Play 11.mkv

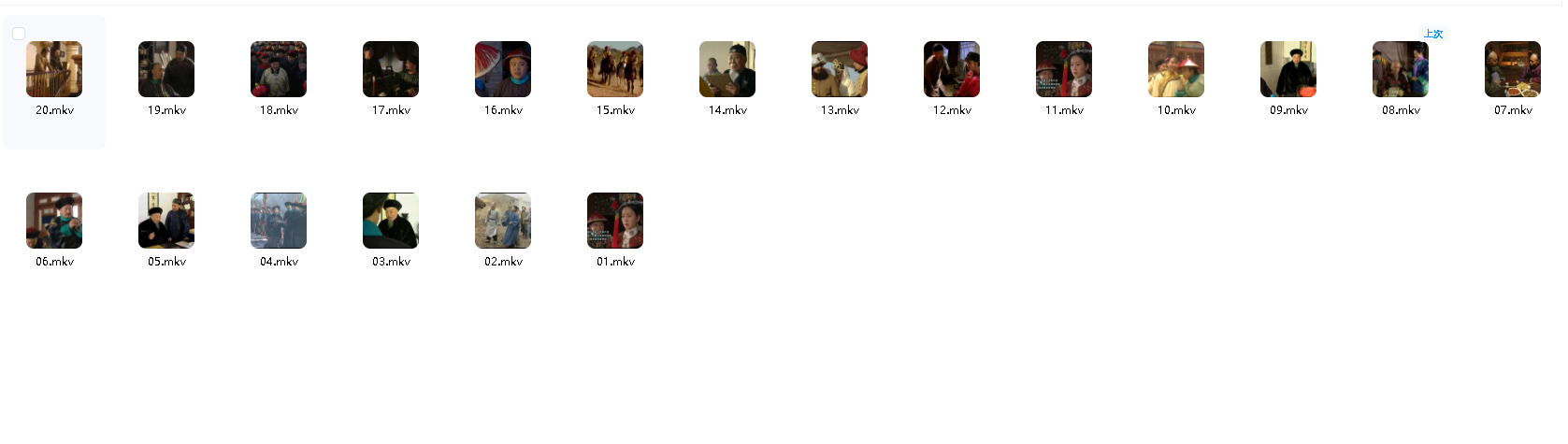(1064, 69)
